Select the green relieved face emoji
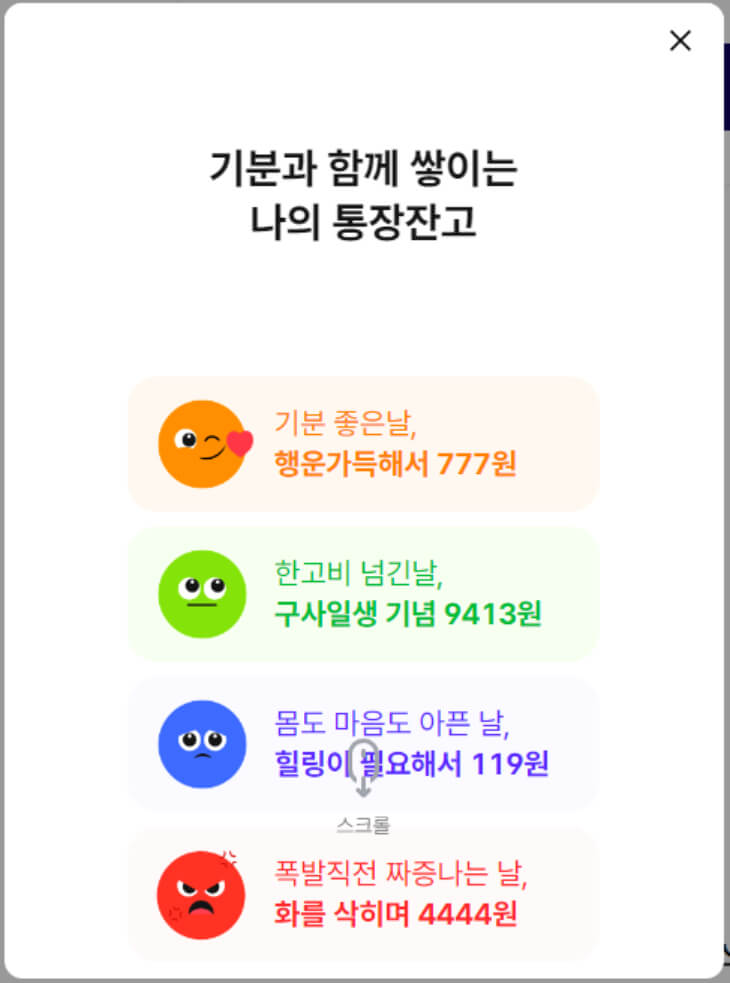 pos(202,594)
